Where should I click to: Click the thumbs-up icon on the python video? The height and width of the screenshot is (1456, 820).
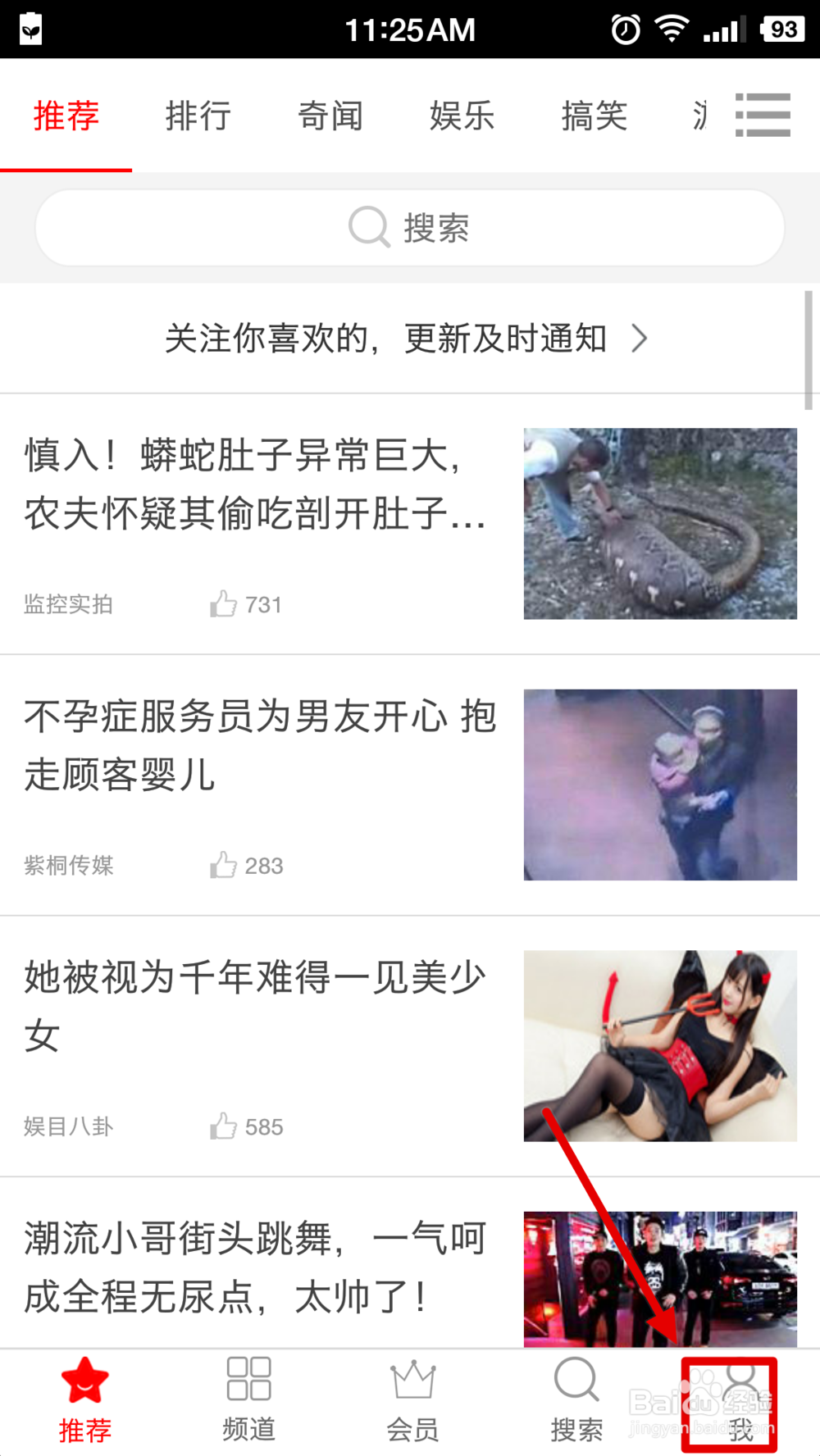[223, 603]
